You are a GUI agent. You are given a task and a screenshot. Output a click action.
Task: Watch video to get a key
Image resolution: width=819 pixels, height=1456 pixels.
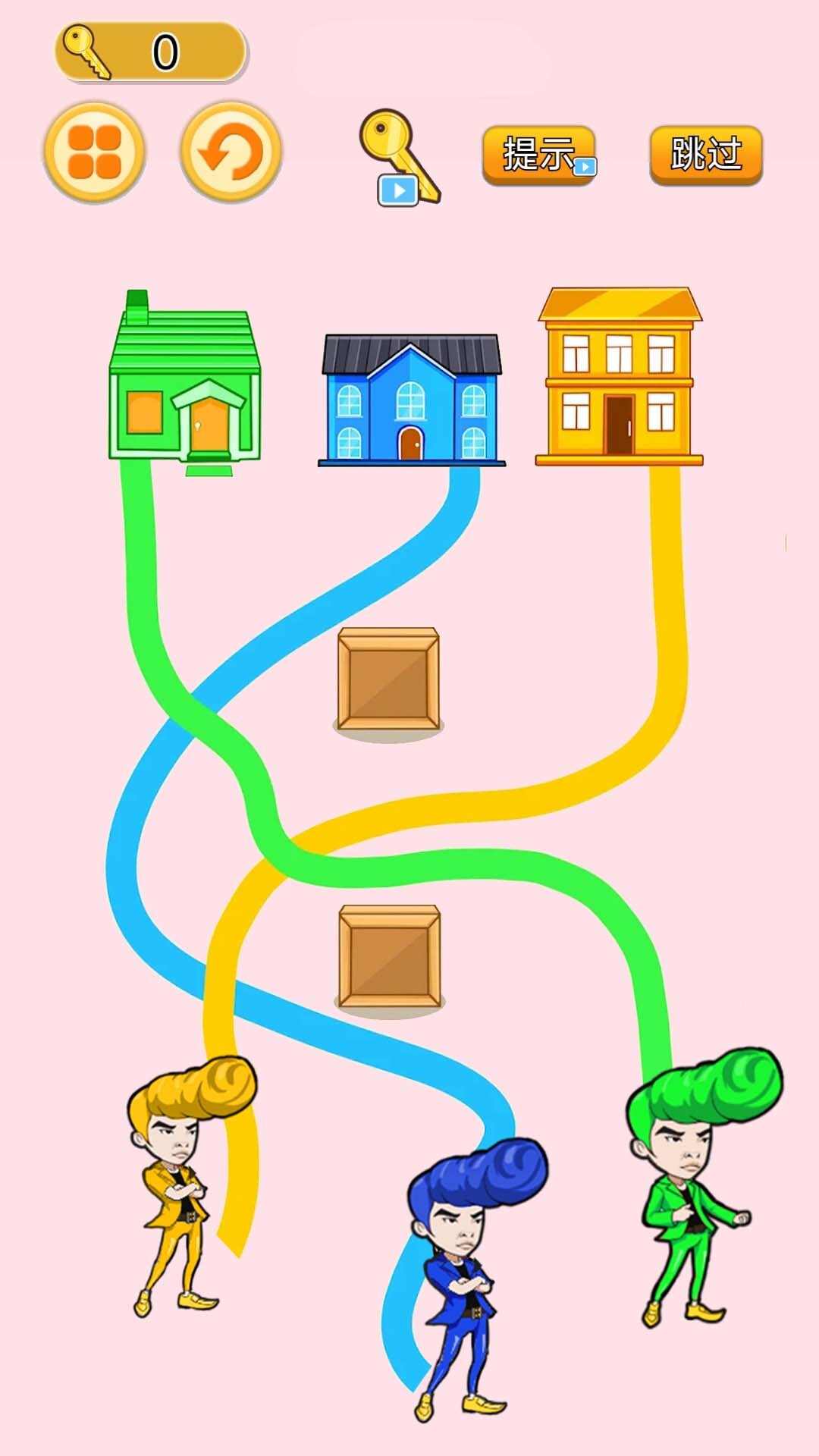pyautogui.click(x=399, y=158)
